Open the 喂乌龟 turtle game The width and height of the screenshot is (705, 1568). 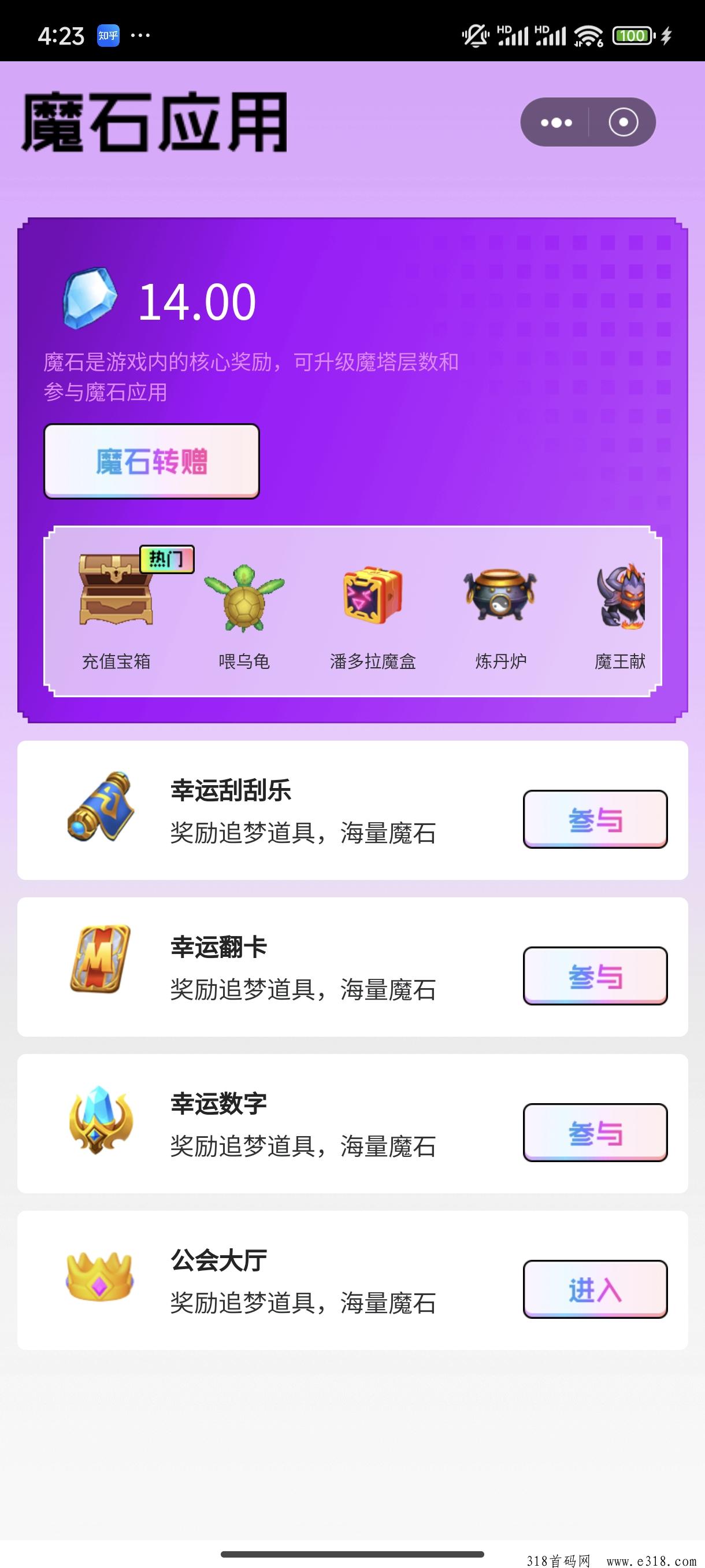tap(244, 612)
